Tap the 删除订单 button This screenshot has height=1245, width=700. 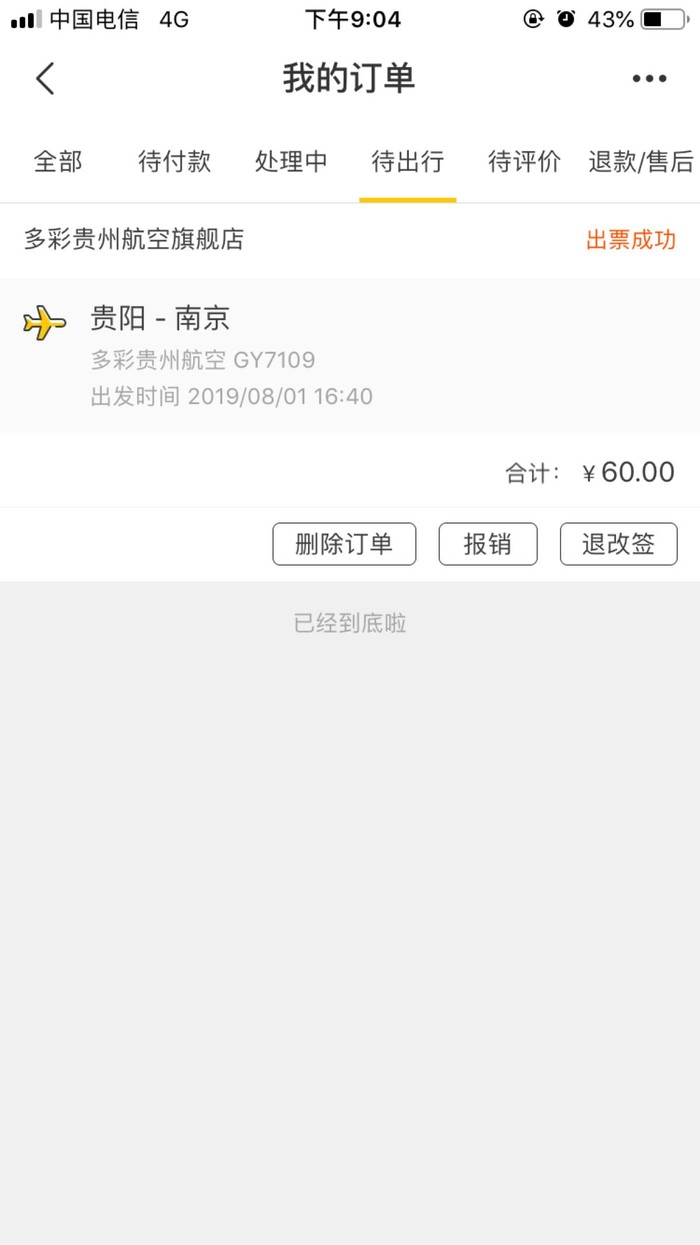pos(344,544)
